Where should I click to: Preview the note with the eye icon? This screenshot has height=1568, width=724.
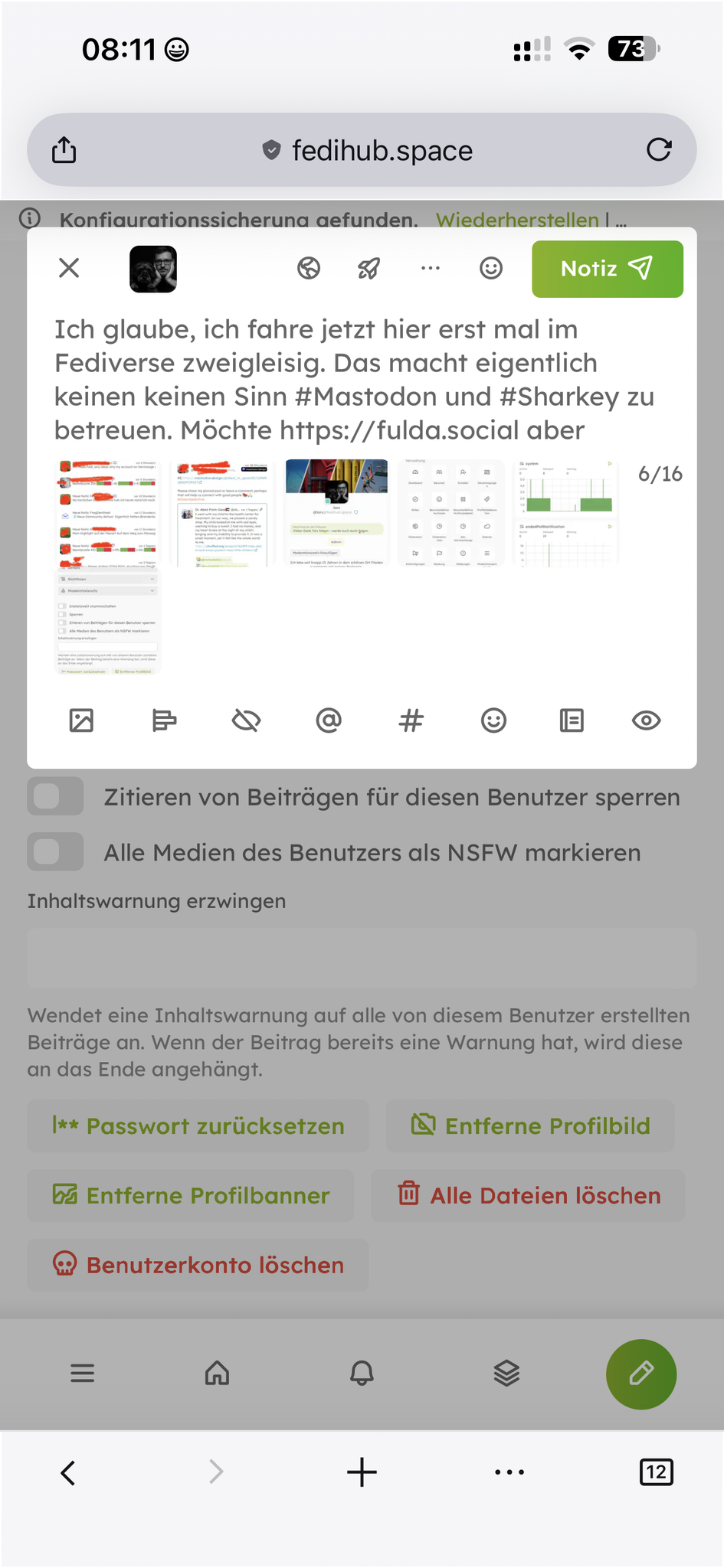click(x=646, y=720)
